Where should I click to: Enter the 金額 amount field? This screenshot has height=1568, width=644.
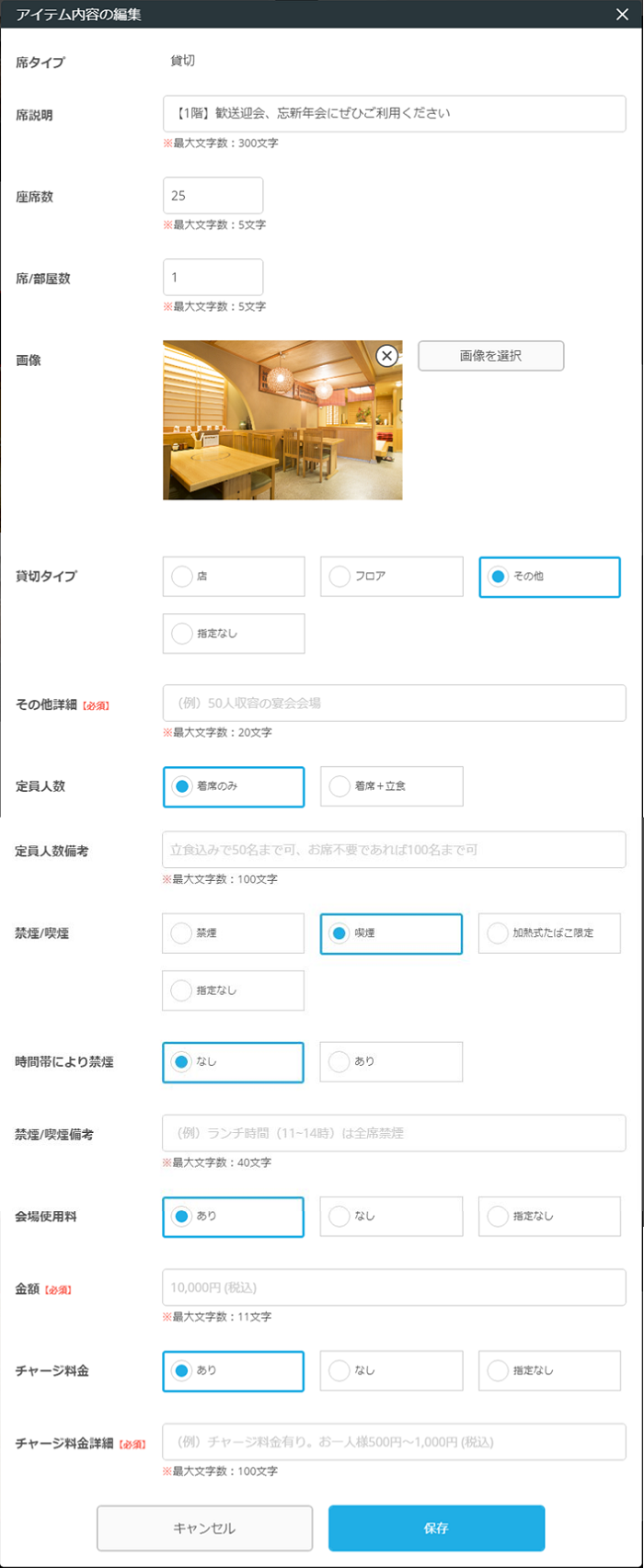pos(394,1288)
